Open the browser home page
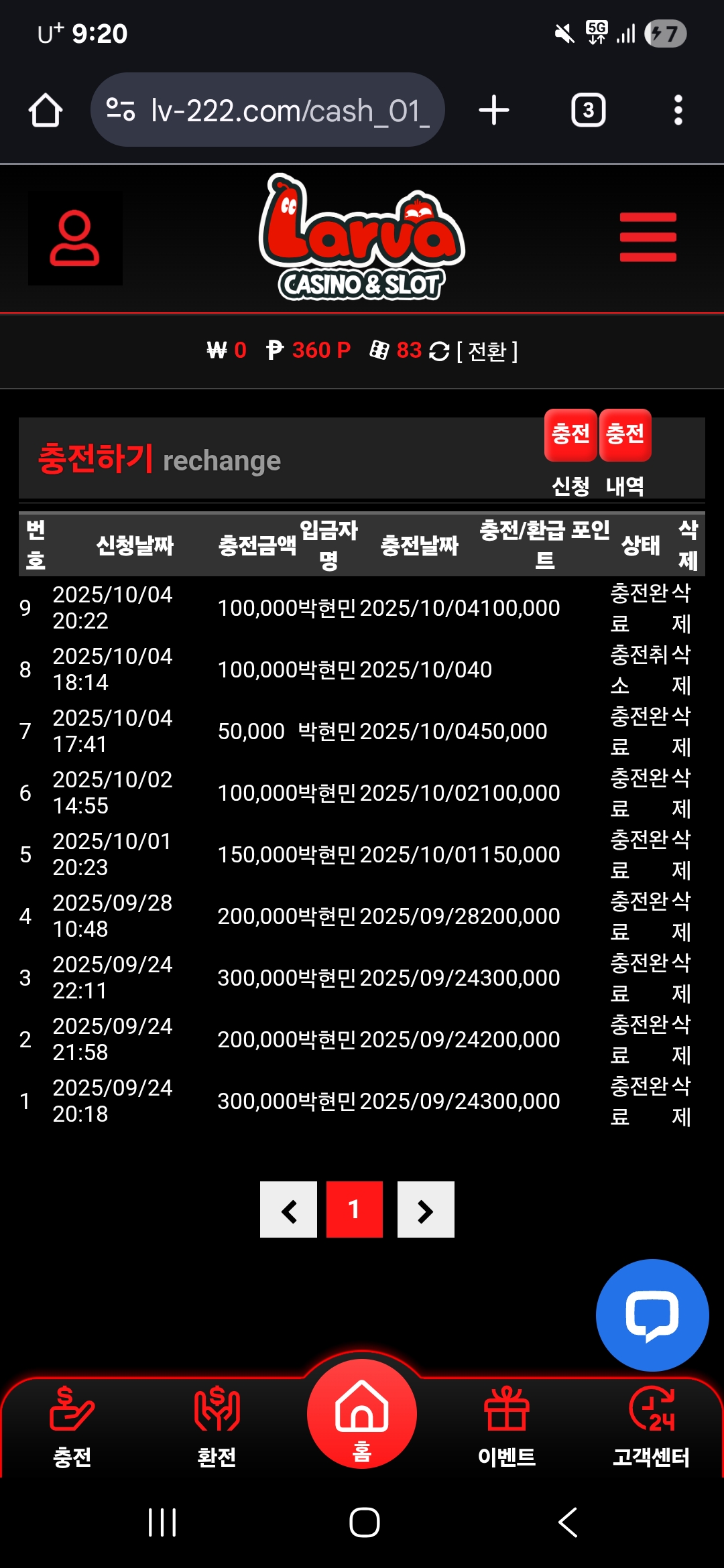 coord(46,111)
